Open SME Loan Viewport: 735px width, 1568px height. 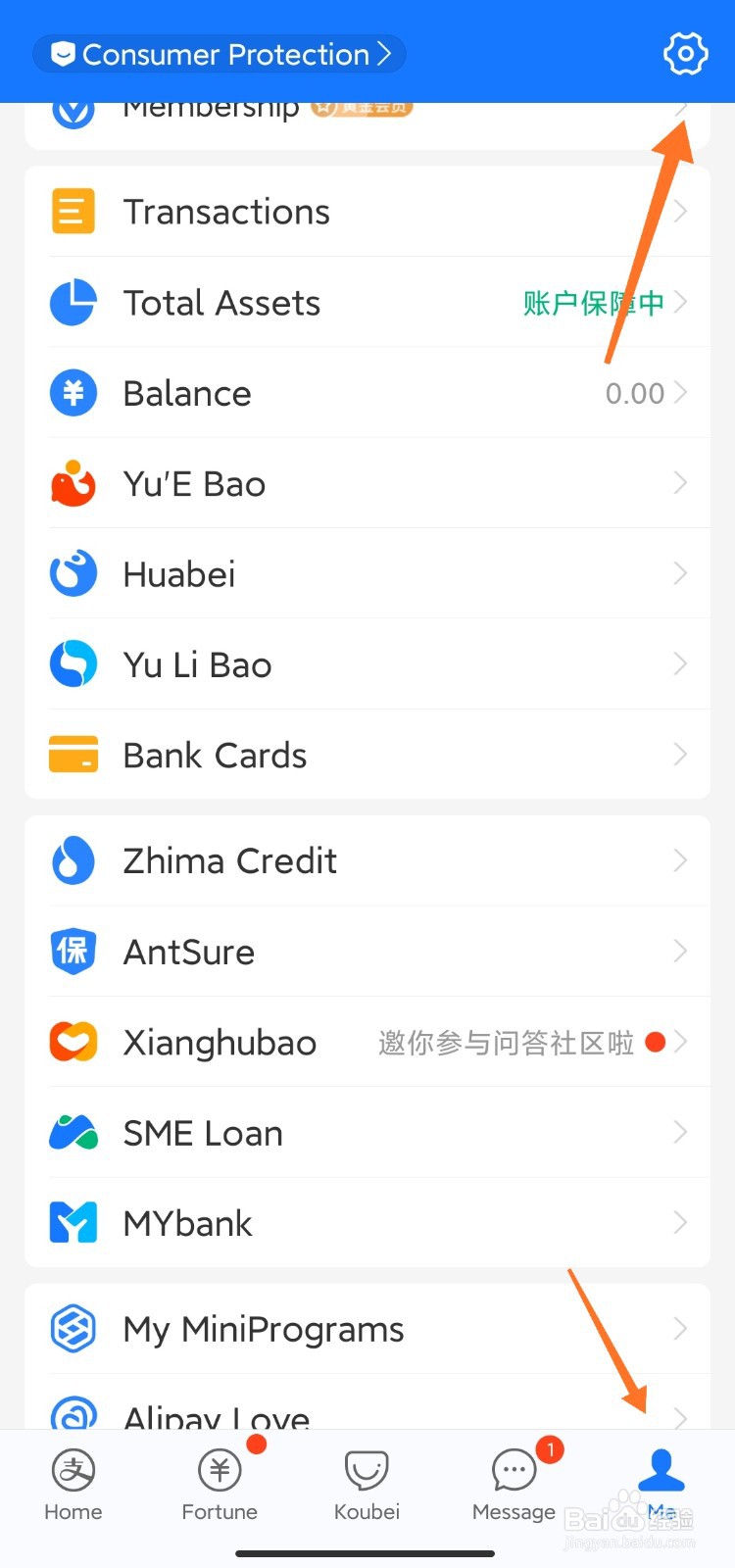[x=367, y=1133]
